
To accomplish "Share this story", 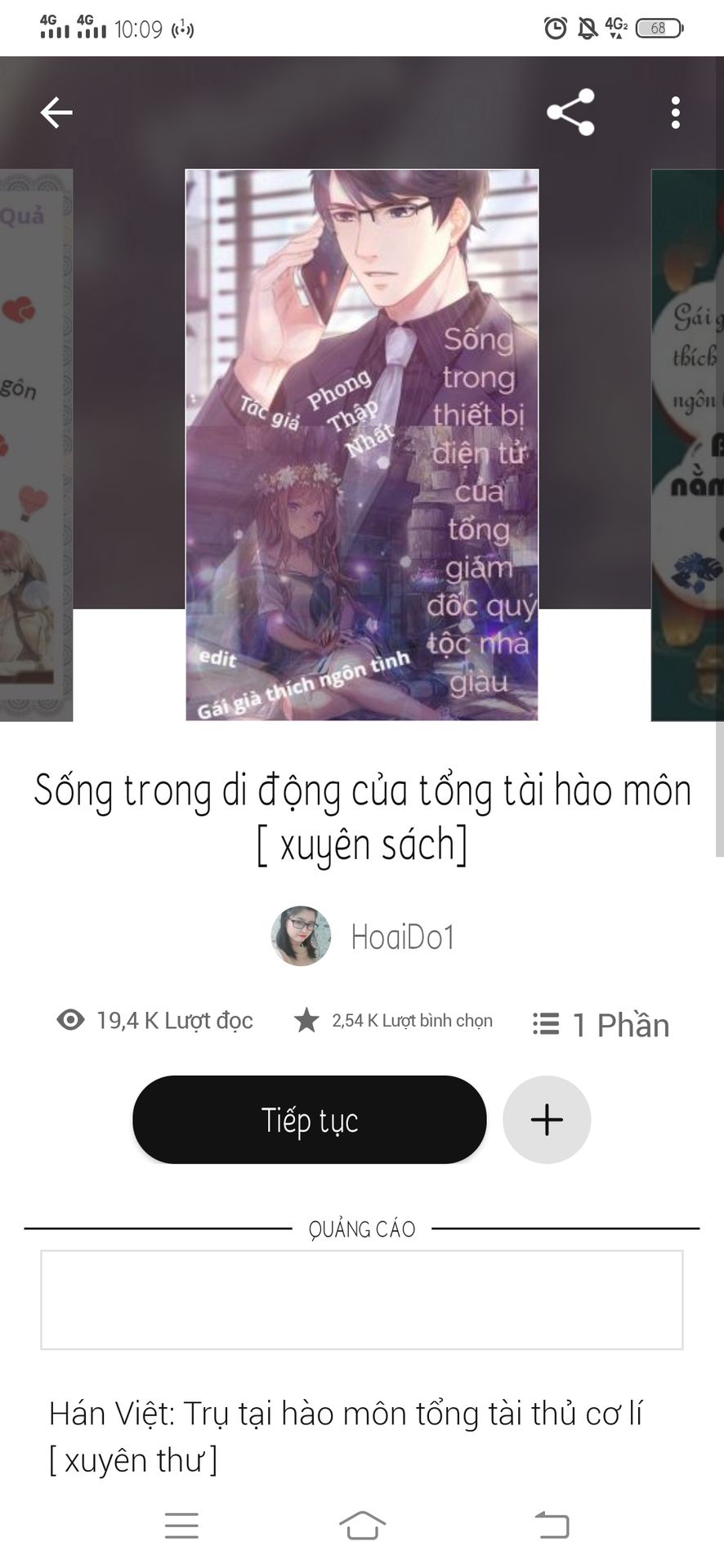I will click(570, 113).
